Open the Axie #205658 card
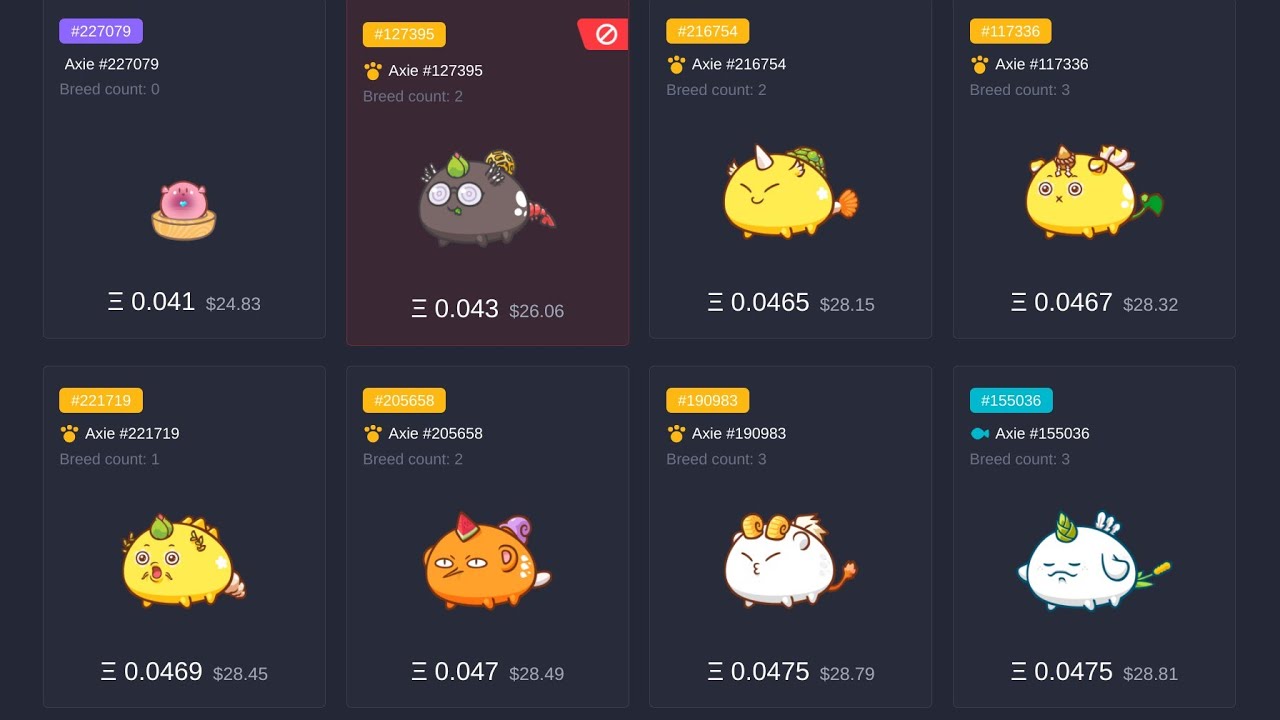The height and width of the screenshot is (720, 1280). pos(488,537)
